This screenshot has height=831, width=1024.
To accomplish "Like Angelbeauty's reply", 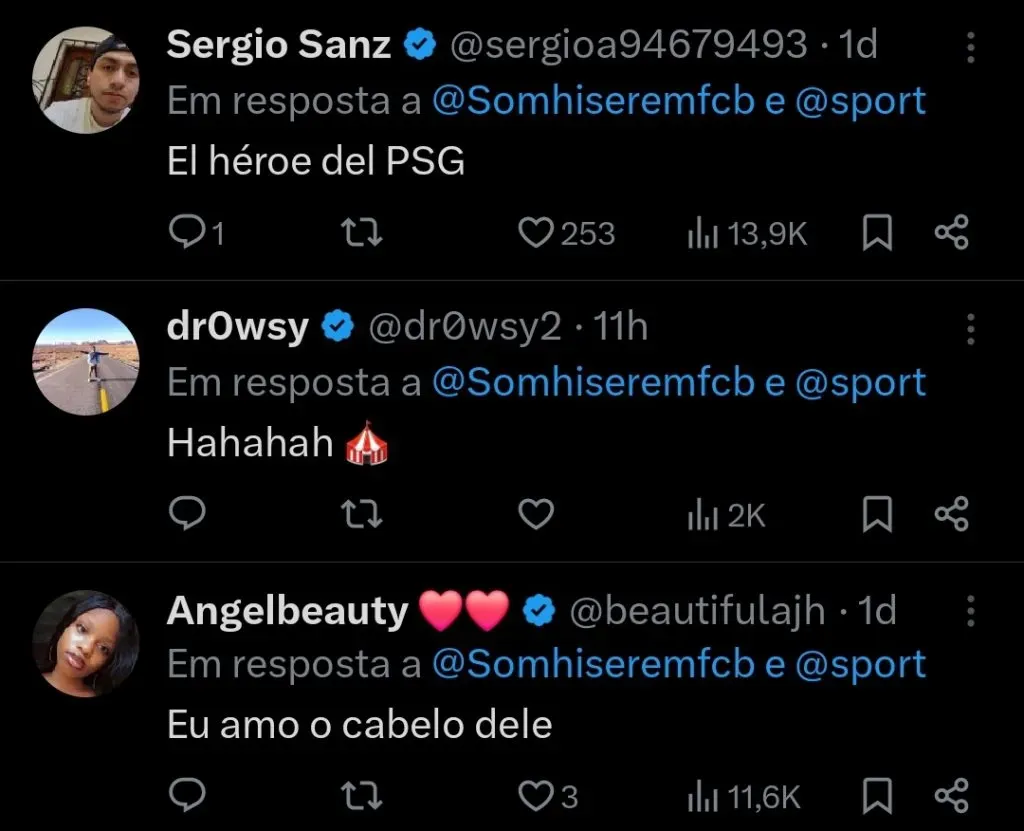I will (537, 796).
